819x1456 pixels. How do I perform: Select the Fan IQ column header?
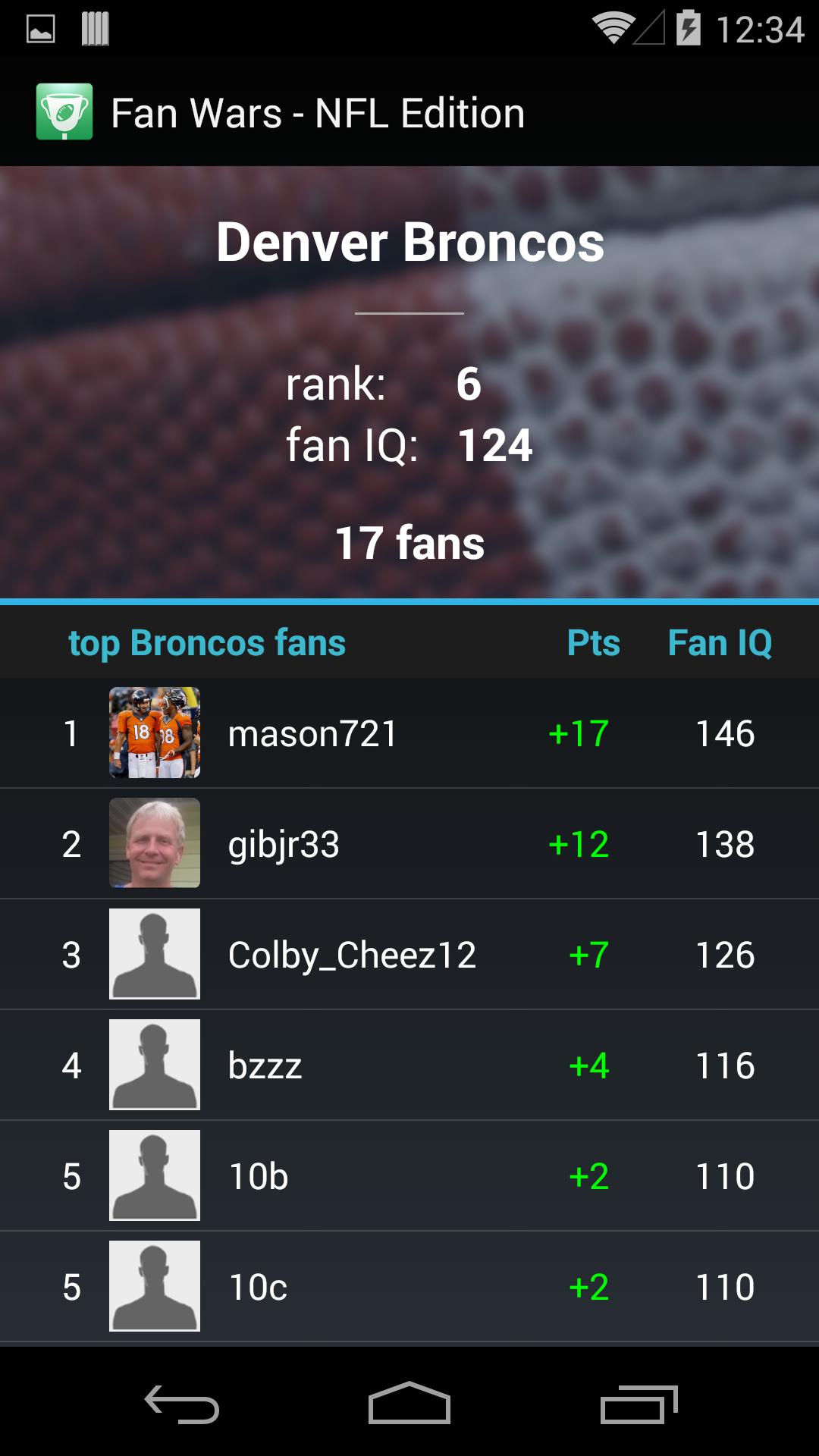pos(720,642)
